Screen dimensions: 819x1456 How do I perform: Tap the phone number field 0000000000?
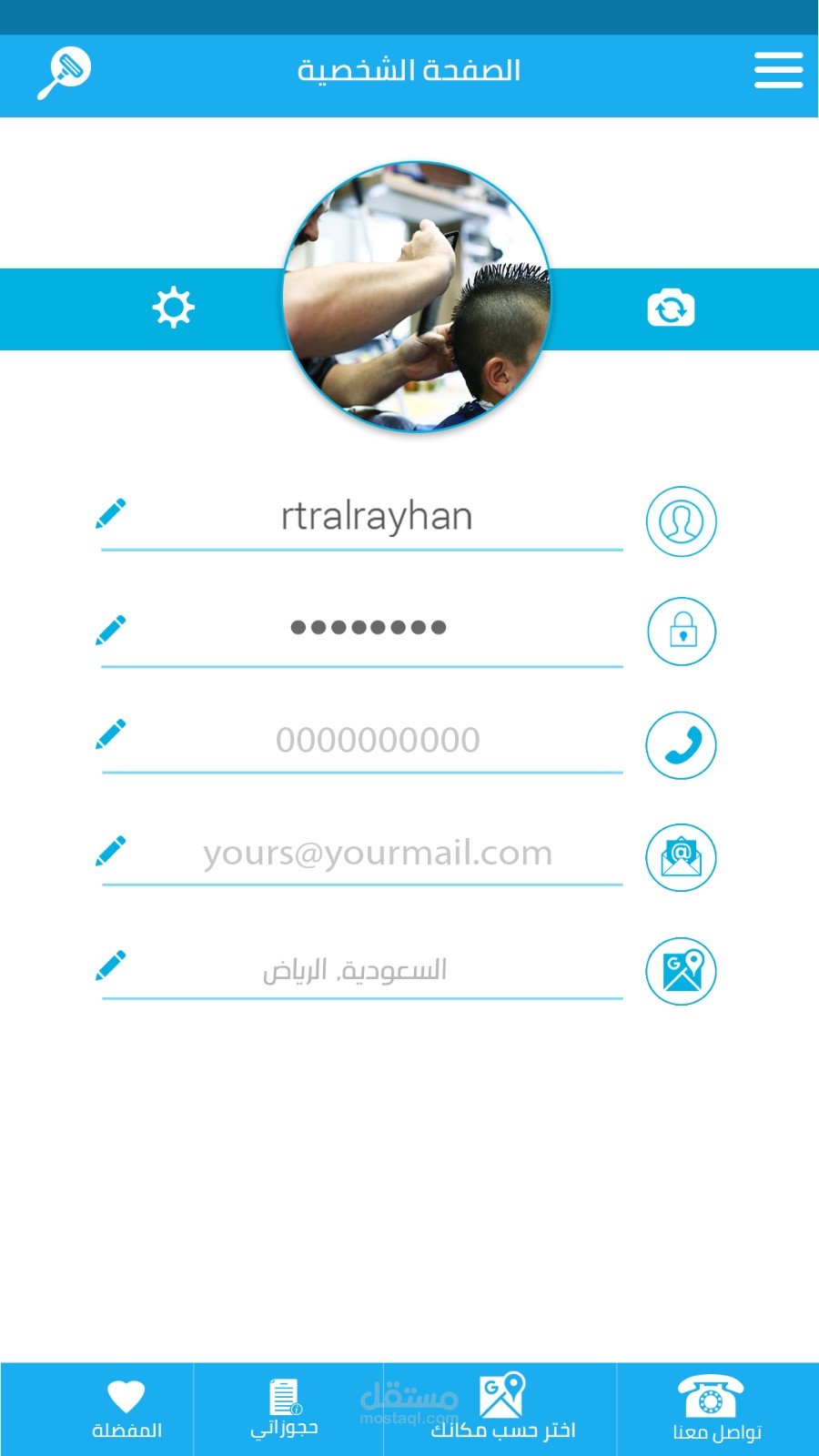click(x=378, y=741)
